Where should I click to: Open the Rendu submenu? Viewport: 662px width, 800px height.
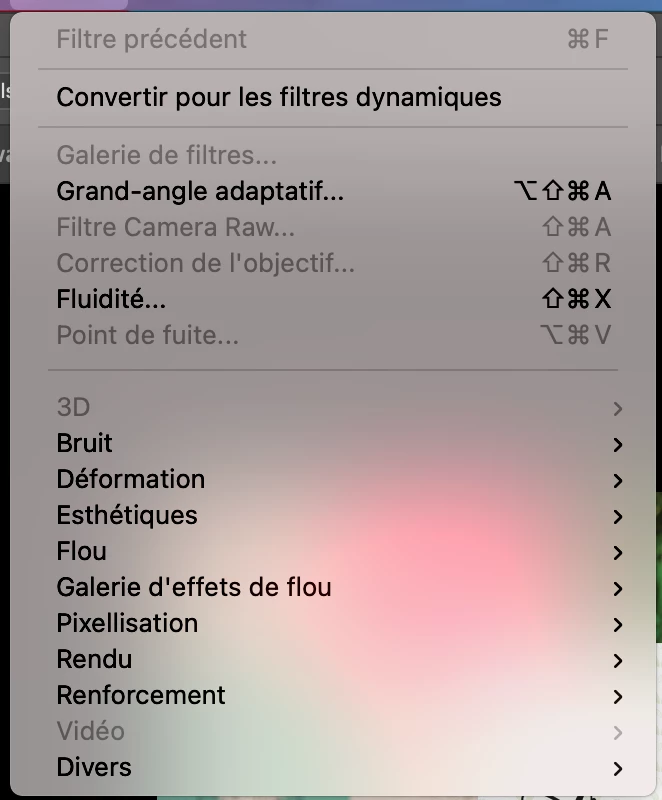(x=94, y=659)
